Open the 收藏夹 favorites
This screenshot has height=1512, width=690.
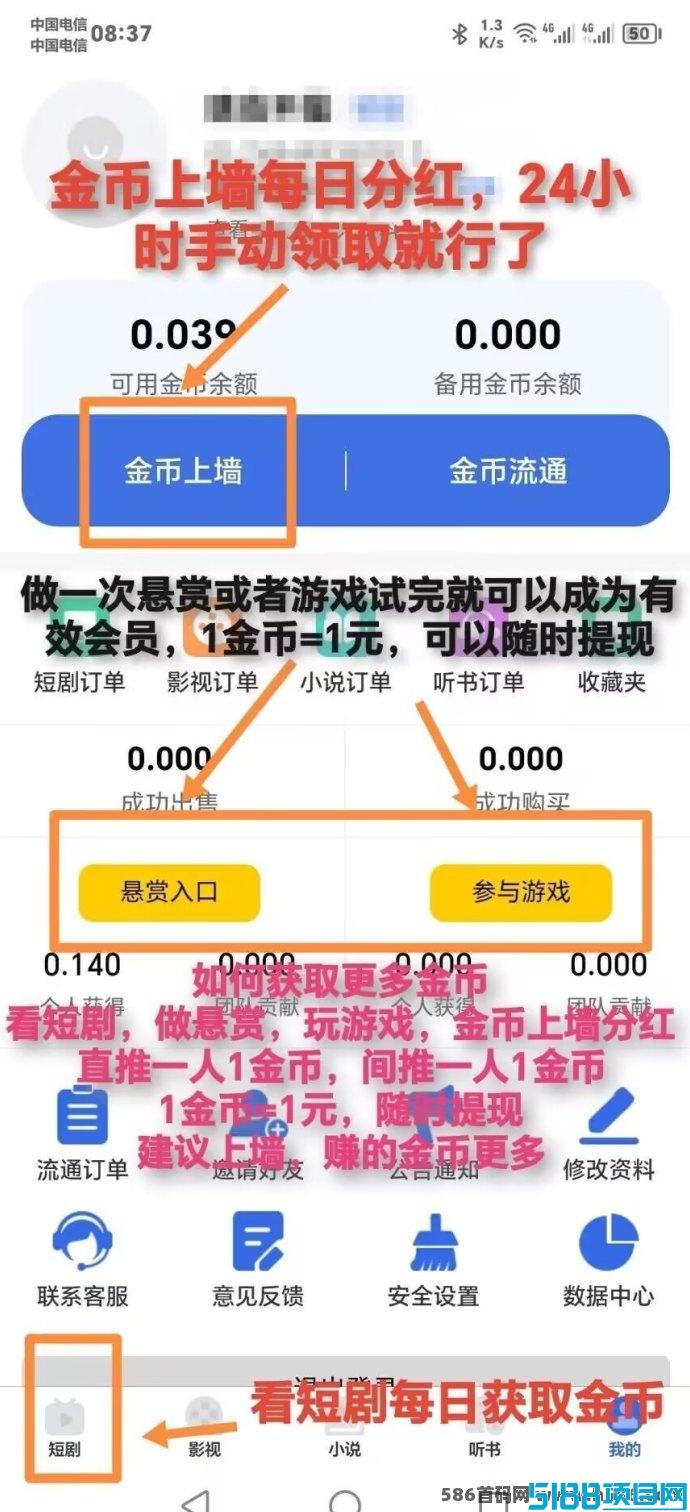[x=612, y=682]
